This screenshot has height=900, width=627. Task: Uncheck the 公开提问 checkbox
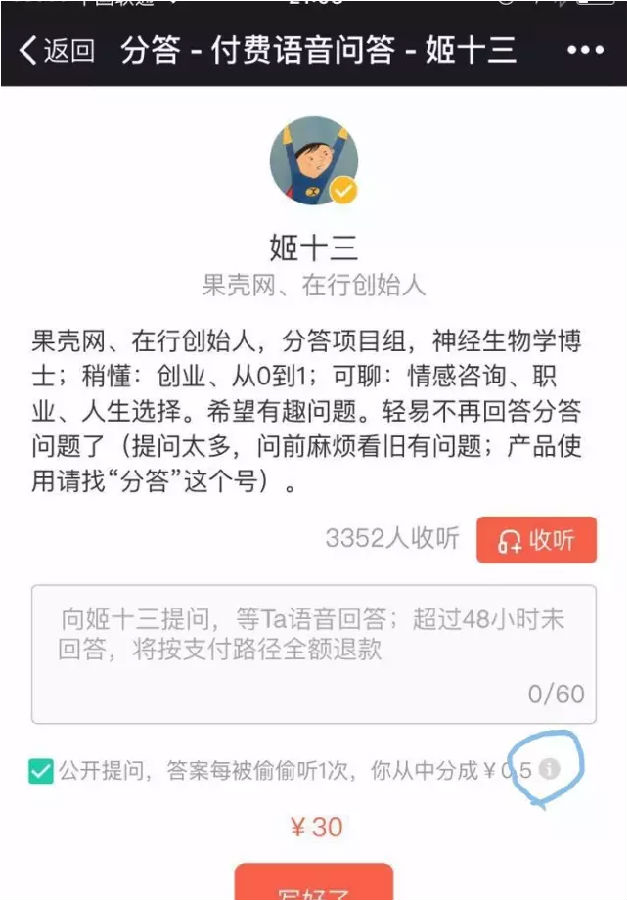tap(41, 771)
